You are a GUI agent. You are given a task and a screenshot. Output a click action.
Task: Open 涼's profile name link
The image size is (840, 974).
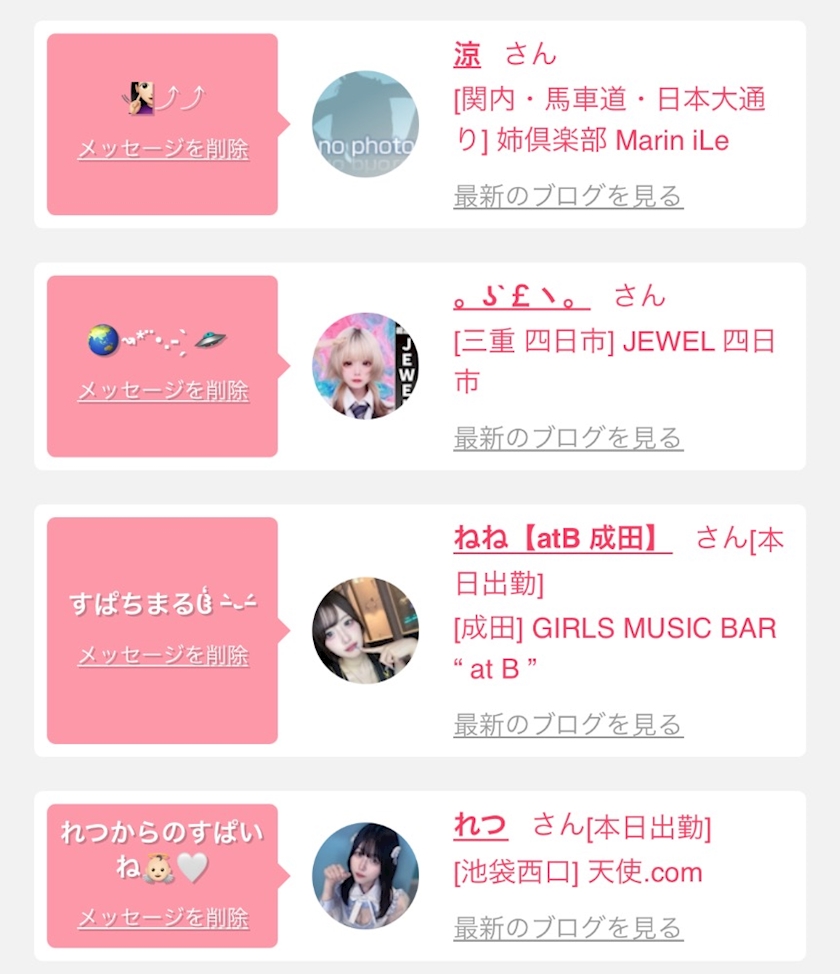point(467,55)
